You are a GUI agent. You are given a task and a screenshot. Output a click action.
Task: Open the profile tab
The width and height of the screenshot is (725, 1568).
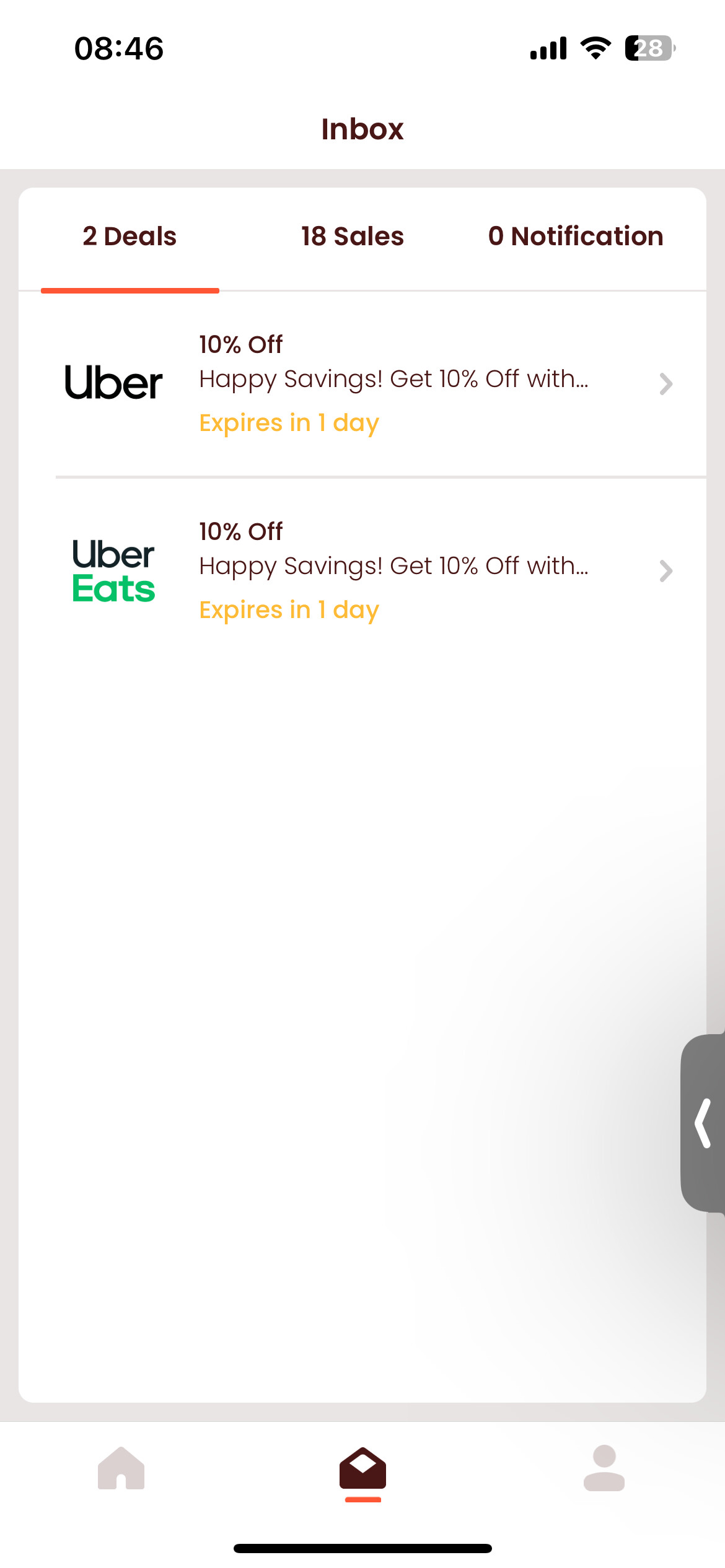(x=604, y=1468)
